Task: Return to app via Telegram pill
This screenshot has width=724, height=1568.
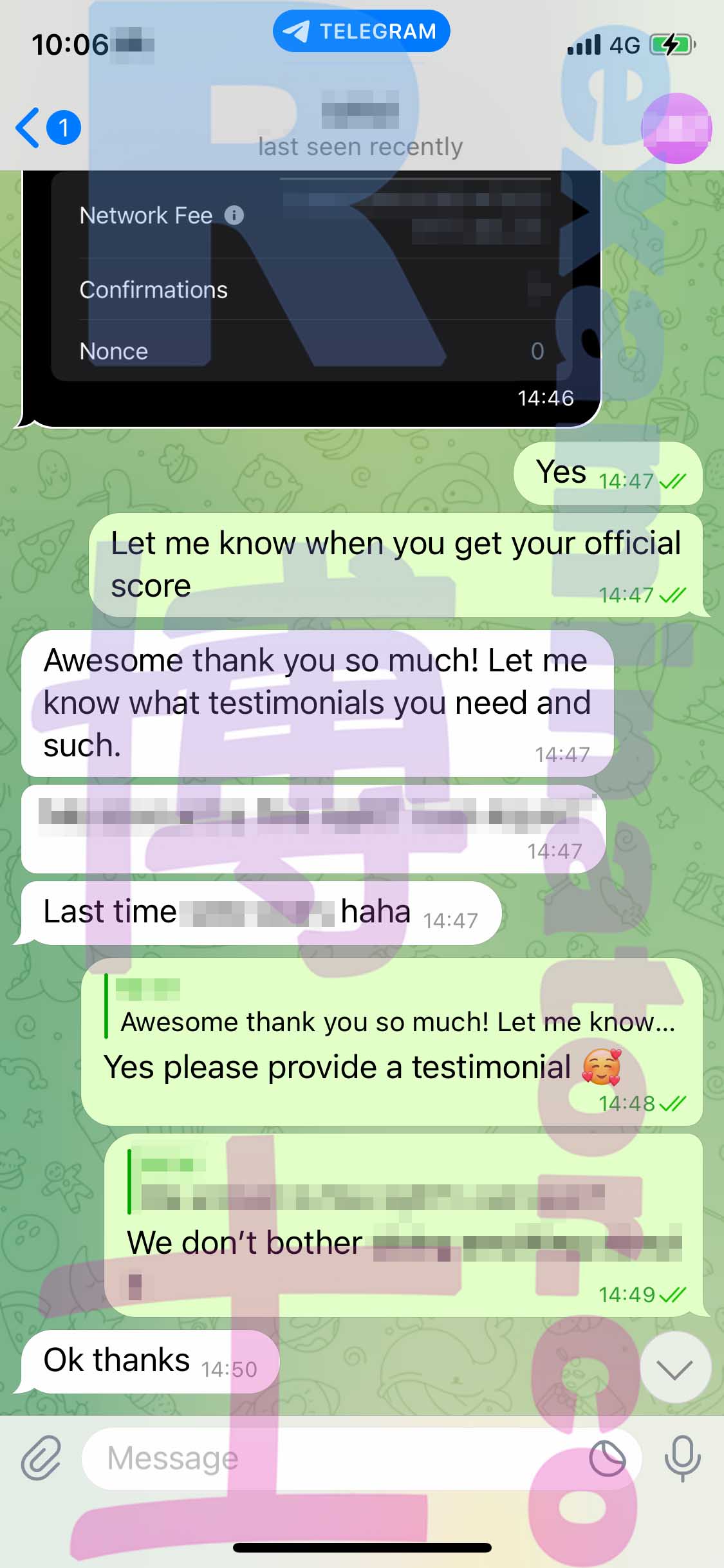Action: (x=361, y=31)
